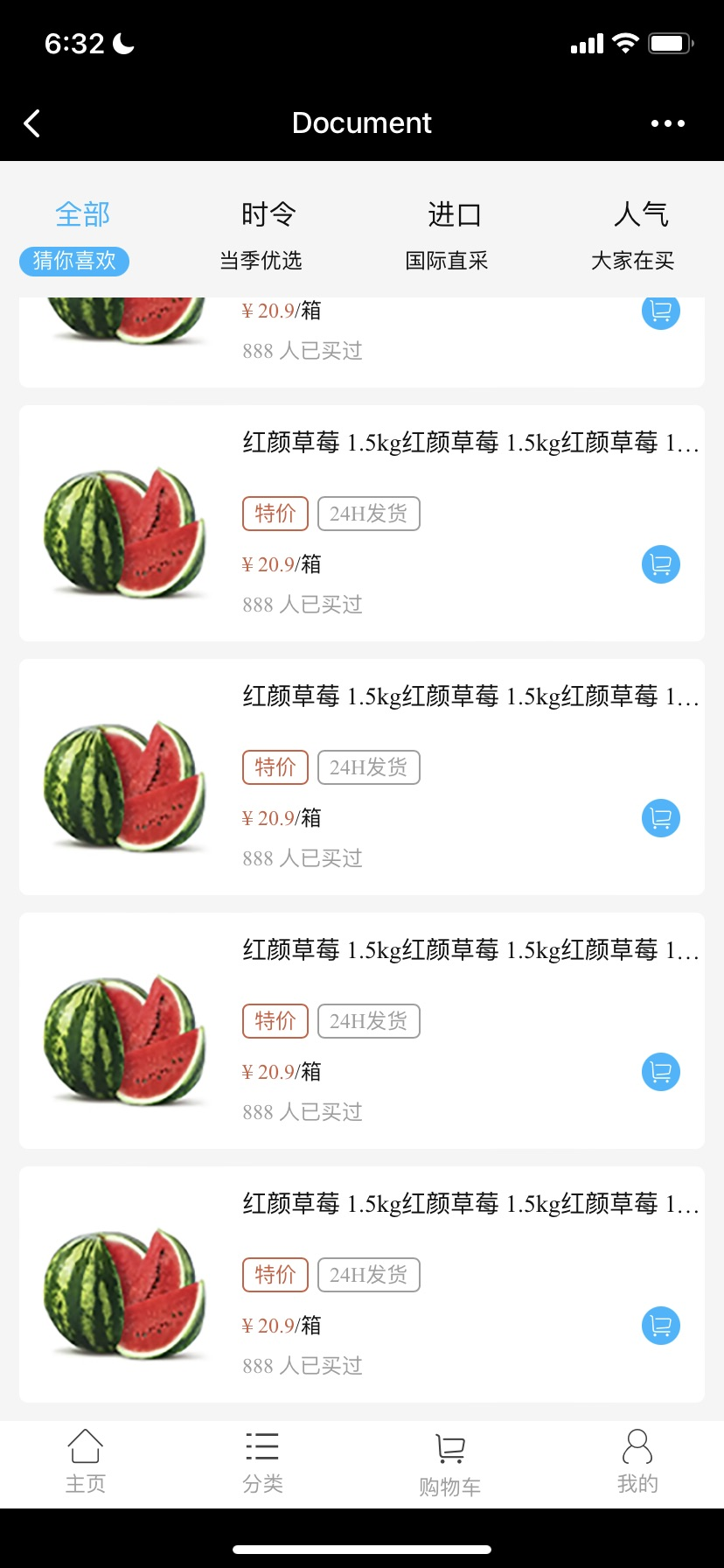
Task: Open the 购物车 tab in bottom bar
Action: point(449,1463)
